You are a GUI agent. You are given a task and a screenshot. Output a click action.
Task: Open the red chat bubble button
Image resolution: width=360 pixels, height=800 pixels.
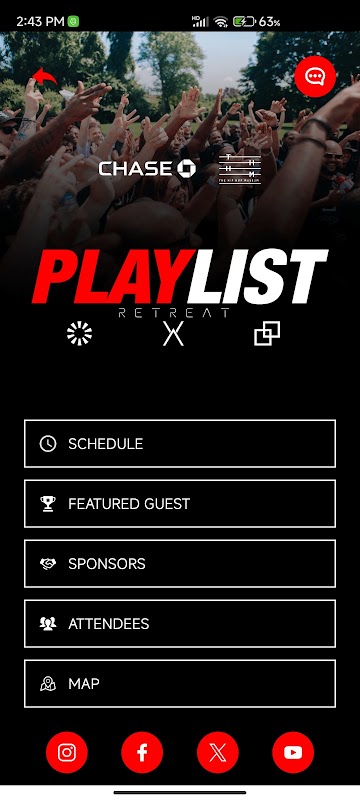[315, 77]
